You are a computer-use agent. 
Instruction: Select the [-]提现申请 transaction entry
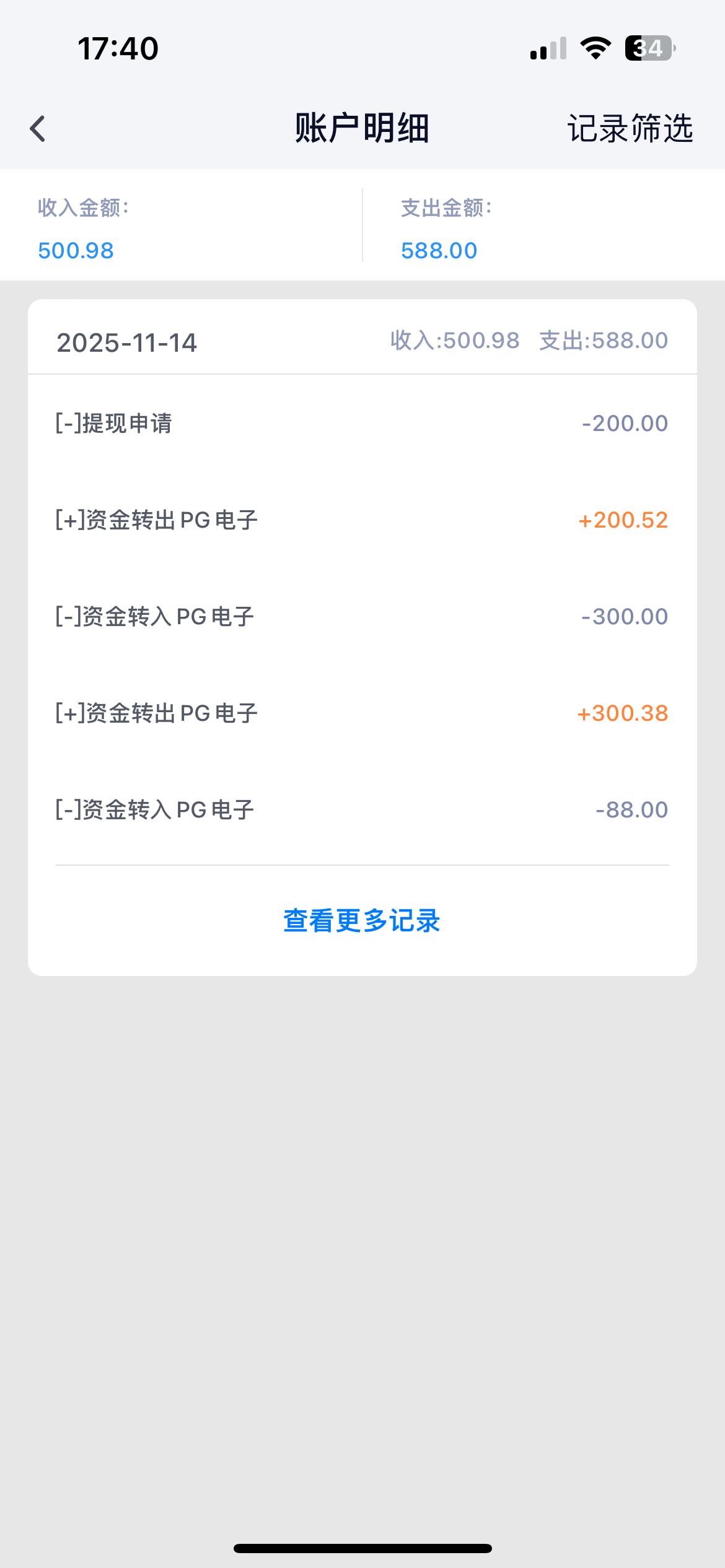113,424
